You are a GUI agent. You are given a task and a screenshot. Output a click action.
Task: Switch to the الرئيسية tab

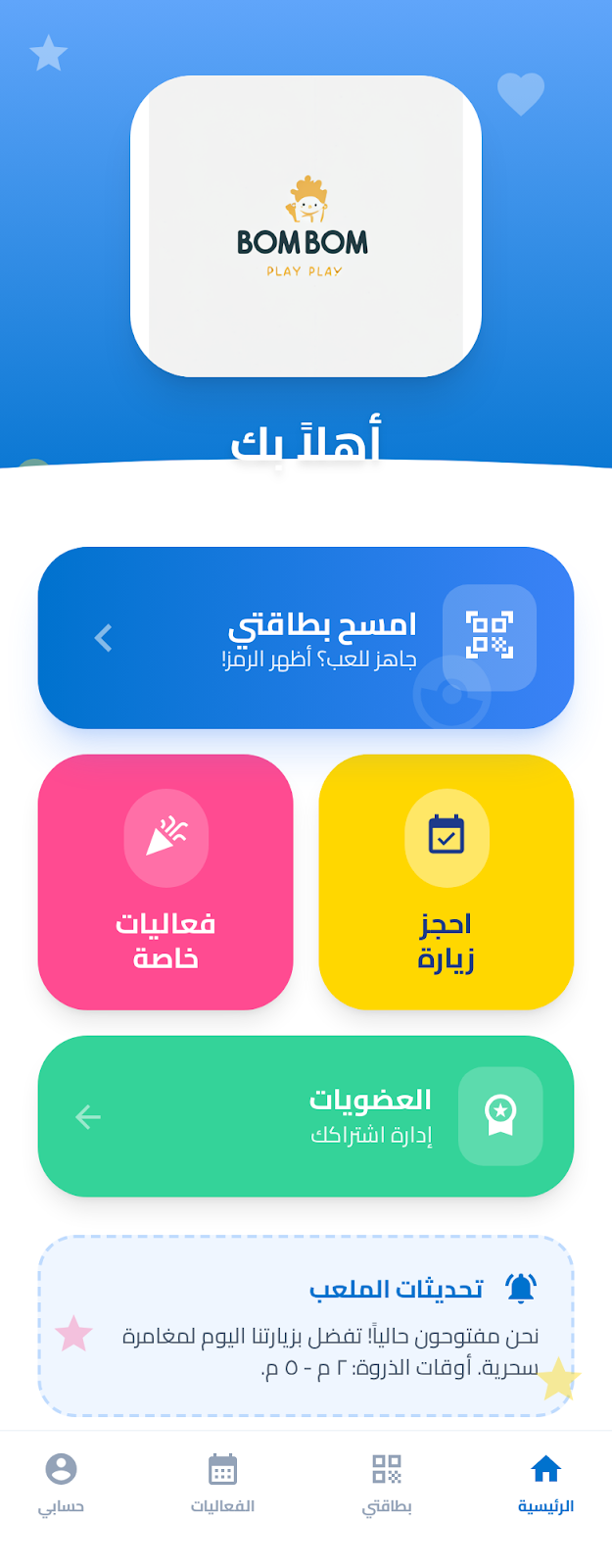tap(545, 1483)
